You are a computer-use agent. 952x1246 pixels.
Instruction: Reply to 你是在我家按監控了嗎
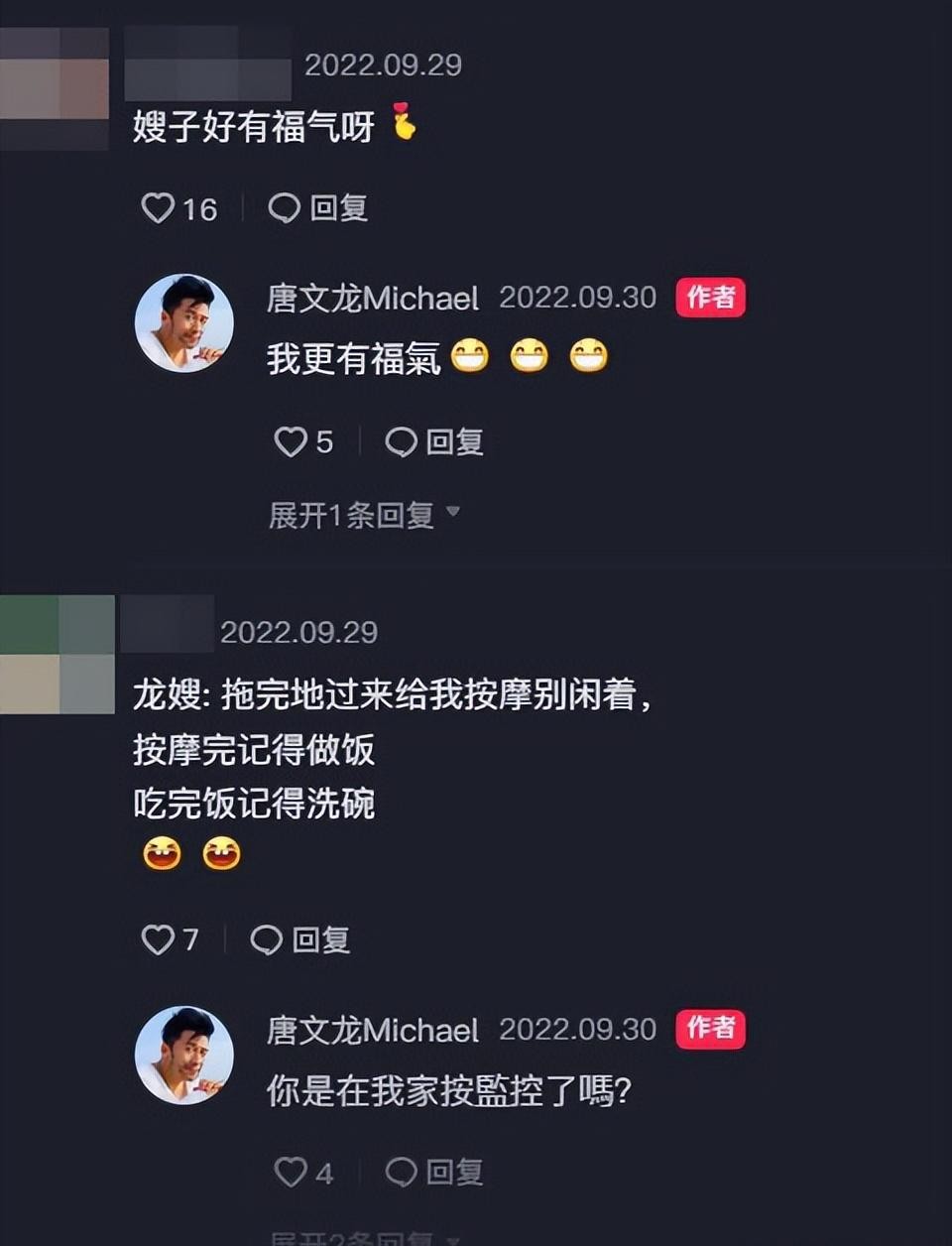[x=434, y=1172]
